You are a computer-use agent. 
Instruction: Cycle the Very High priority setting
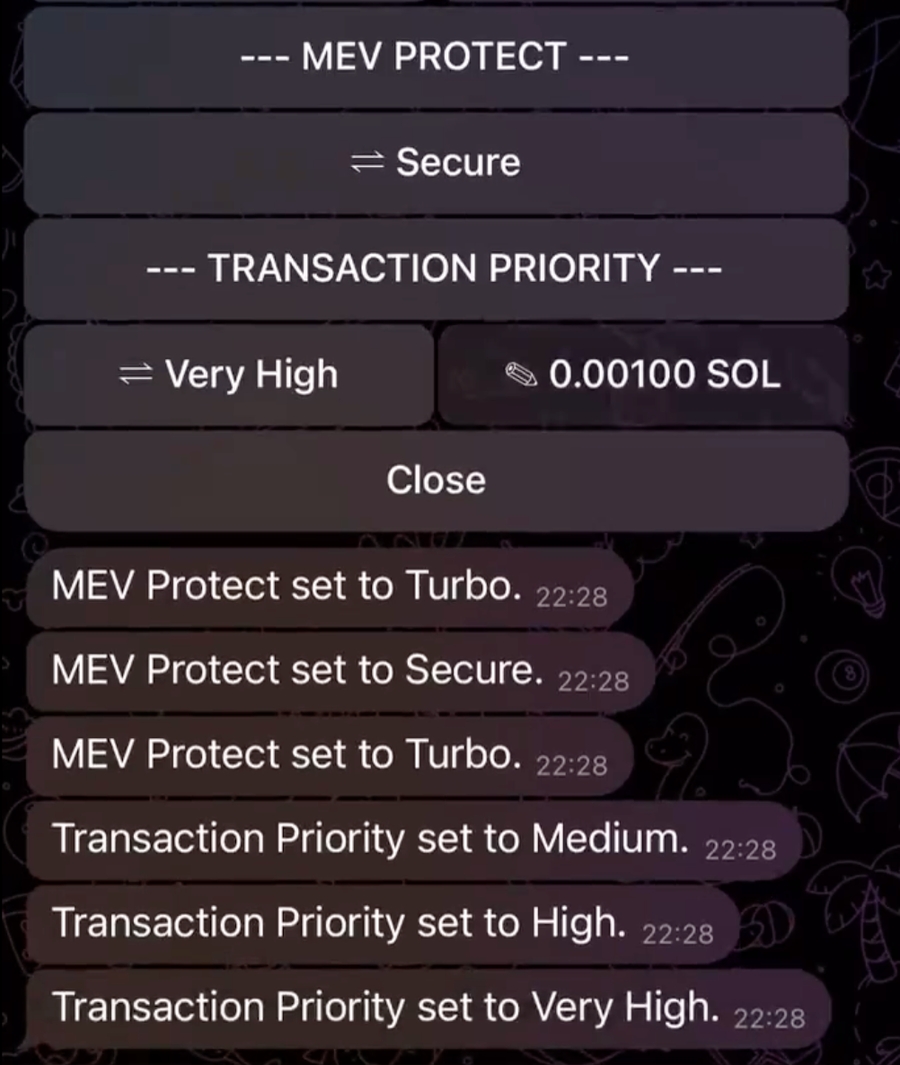228,375
